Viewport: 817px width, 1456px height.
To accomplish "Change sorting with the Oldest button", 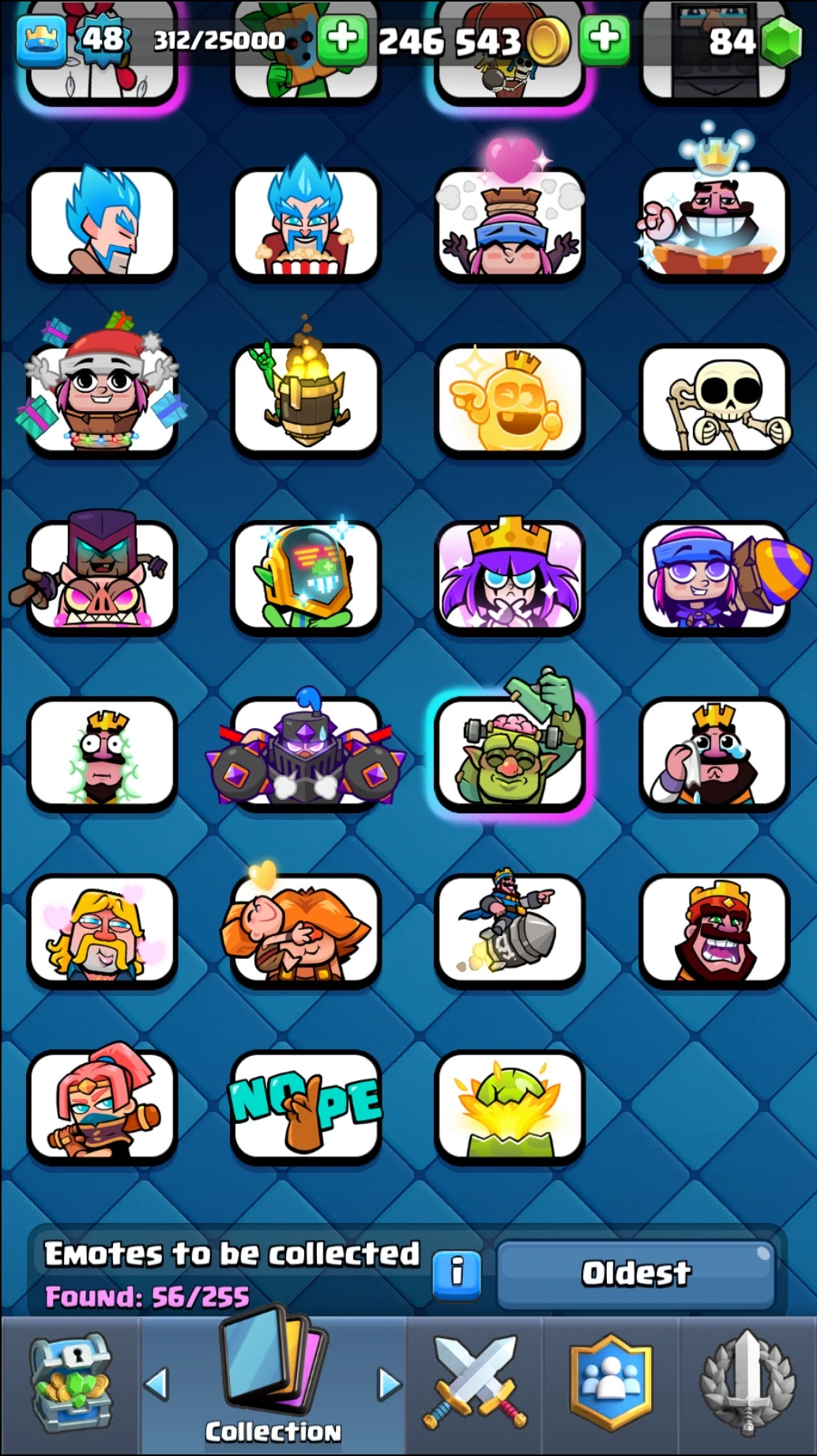I will point(635,1273).
